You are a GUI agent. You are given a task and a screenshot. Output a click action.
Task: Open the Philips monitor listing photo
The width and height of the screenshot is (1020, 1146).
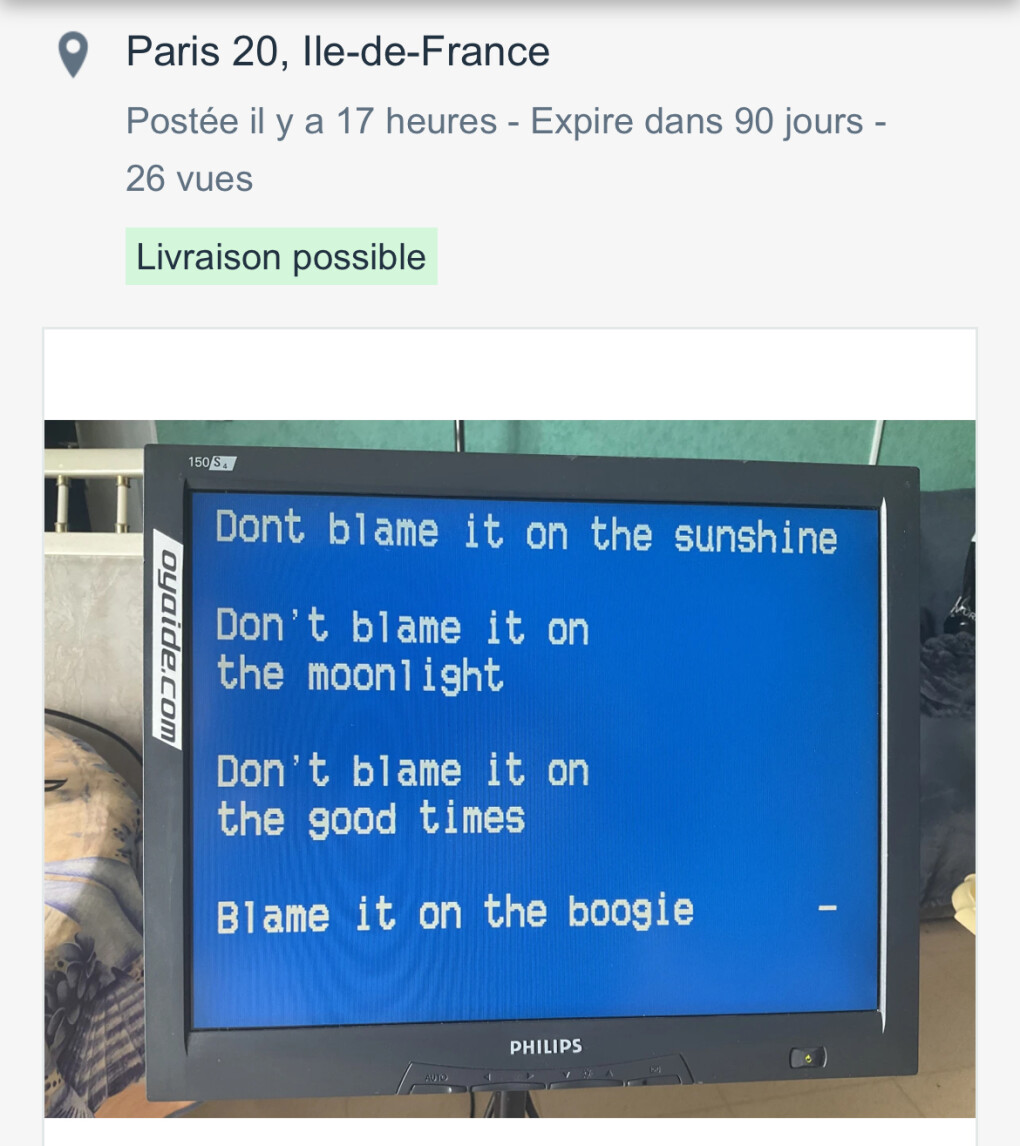click(510, 767)
